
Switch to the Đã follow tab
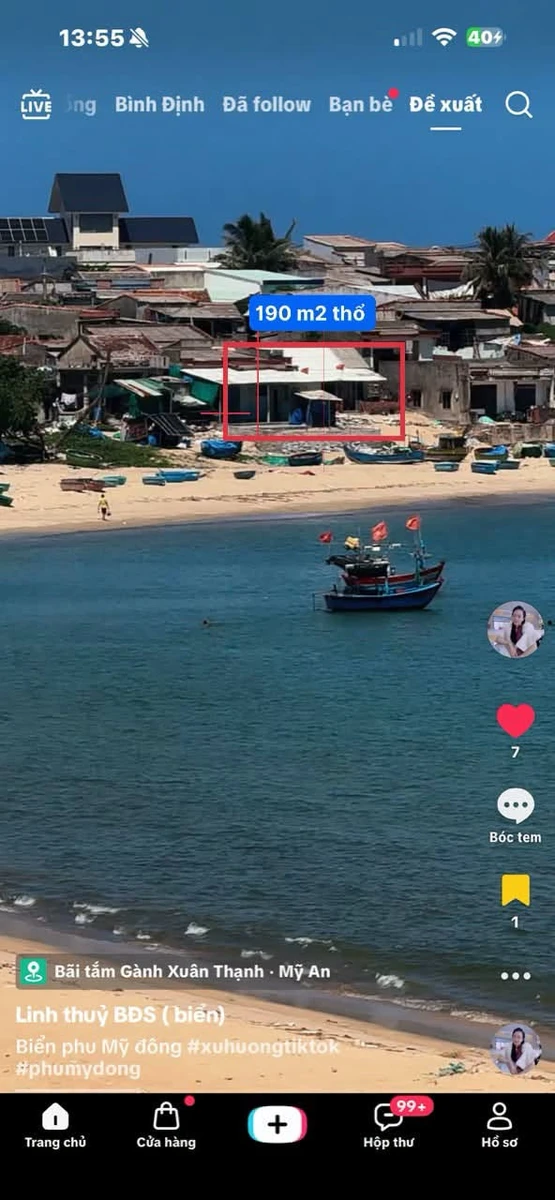point(267,104)
